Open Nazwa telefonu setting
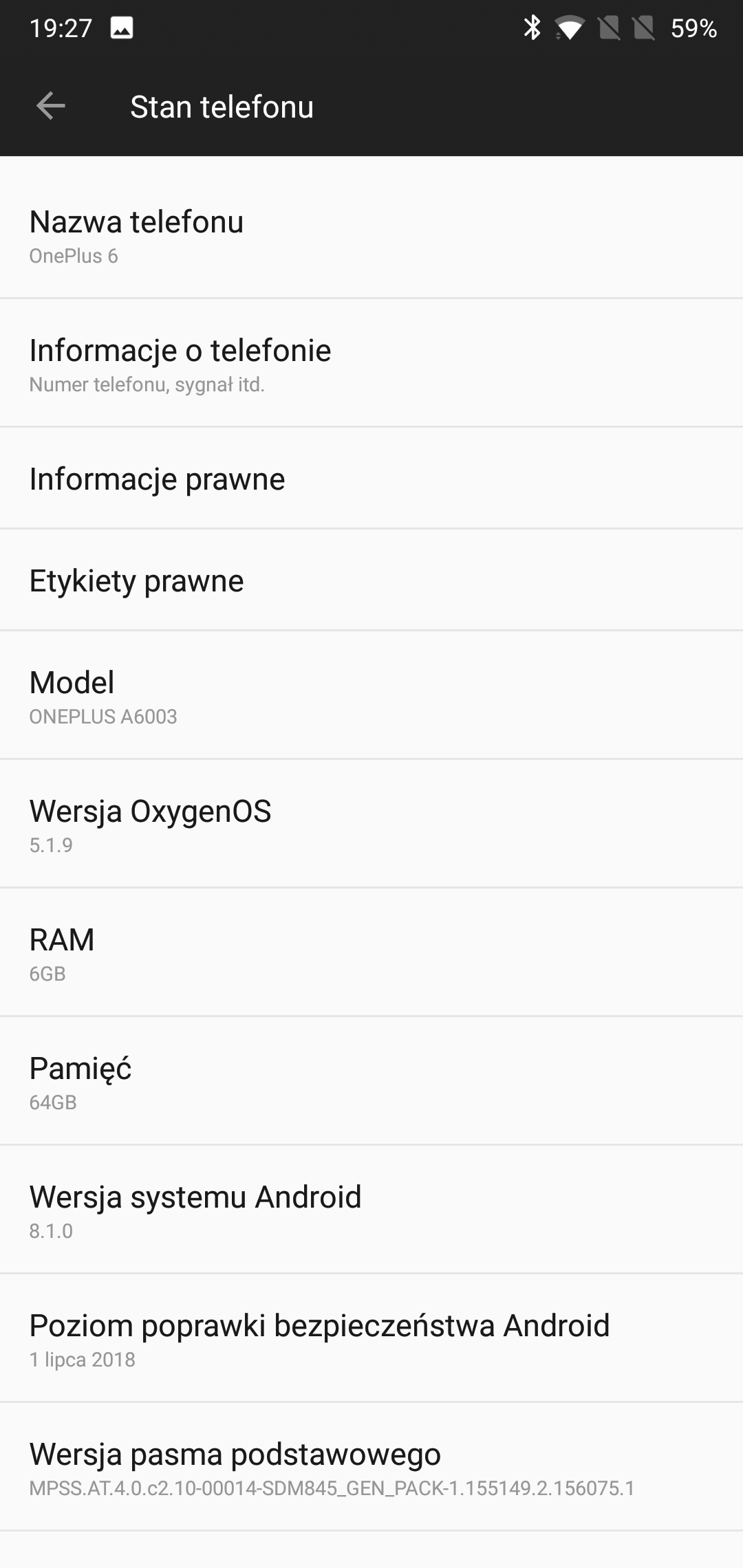This screenshot has height=1568, width=743. click(x=371, y=235)
